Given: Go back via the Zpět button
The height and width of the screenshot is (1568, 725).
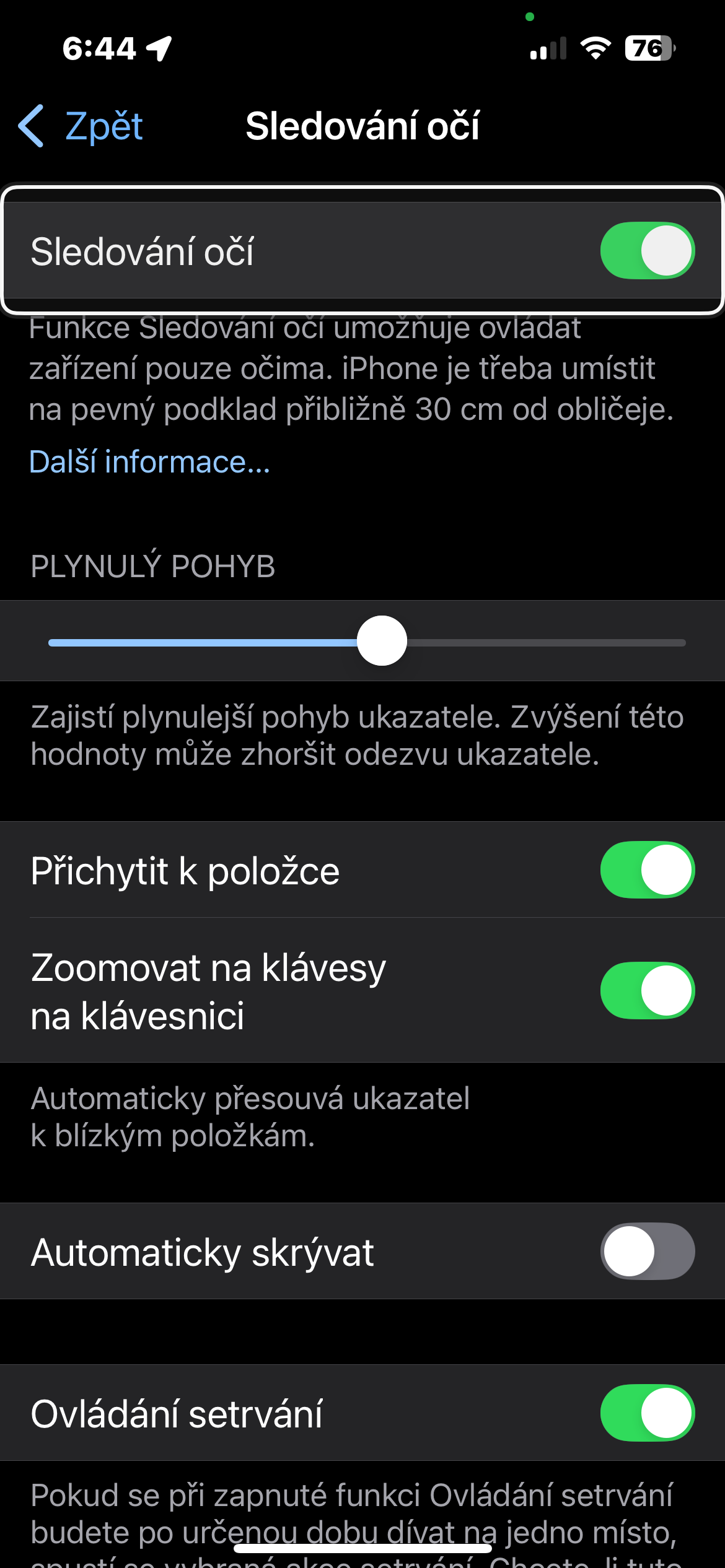Looking at the screenshot, I should click(x=81, y=126).
